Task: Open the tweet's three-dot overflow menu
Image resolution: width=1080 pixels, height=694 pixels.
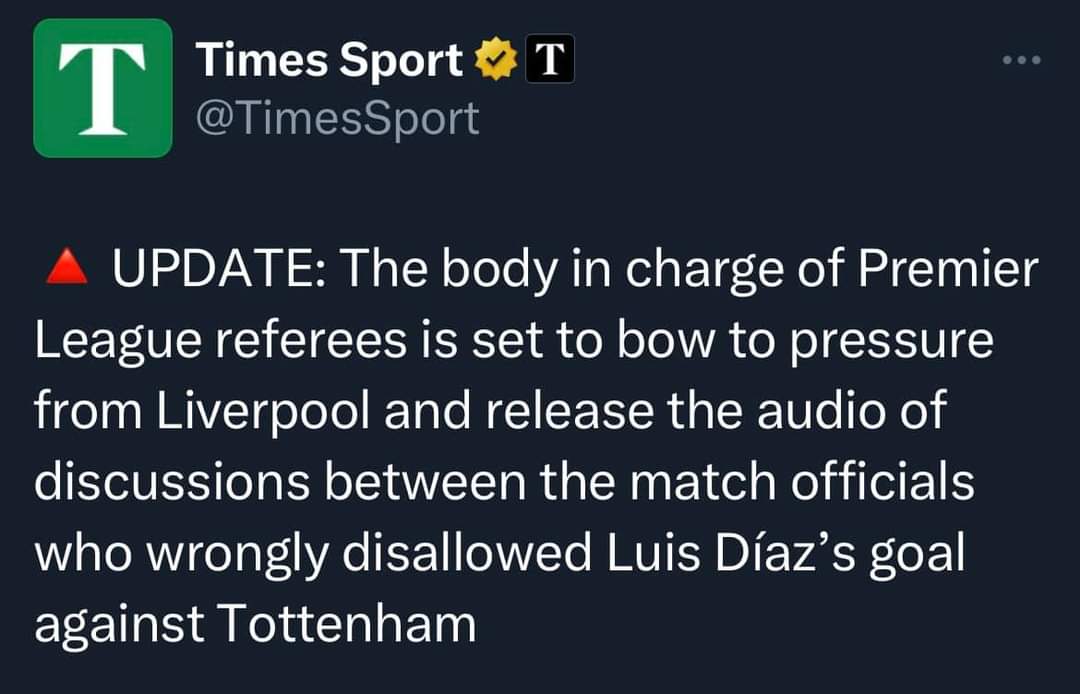Action: [1022, 61]
